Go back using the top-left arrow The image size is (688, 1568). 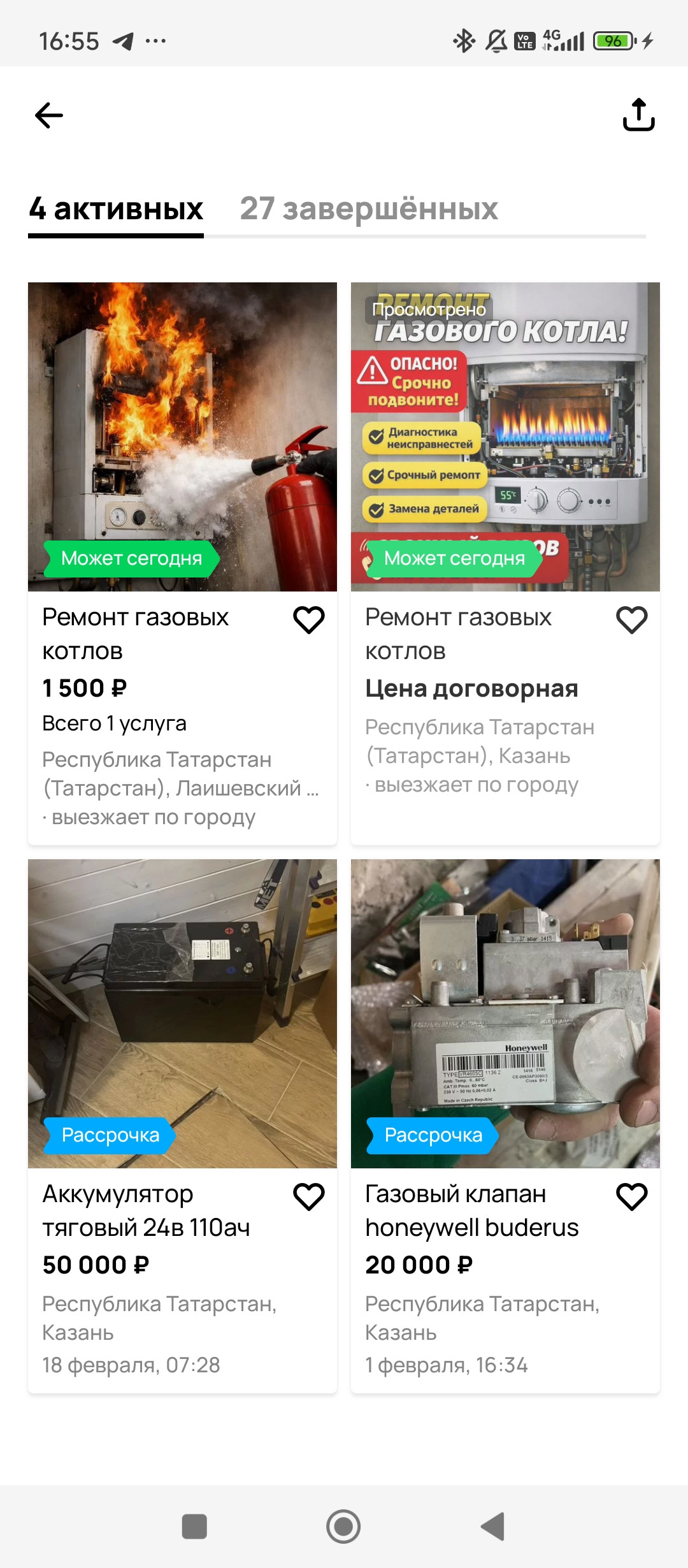49,115
